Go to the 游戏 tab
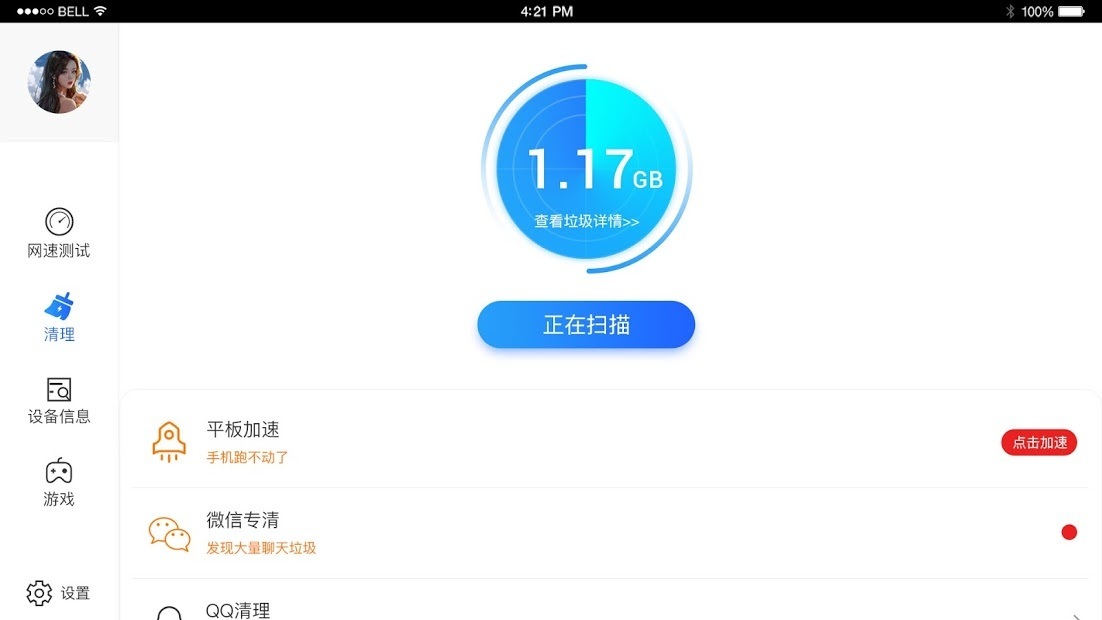This screenshot has width=1102, height=620. click(x=59, y=483)
